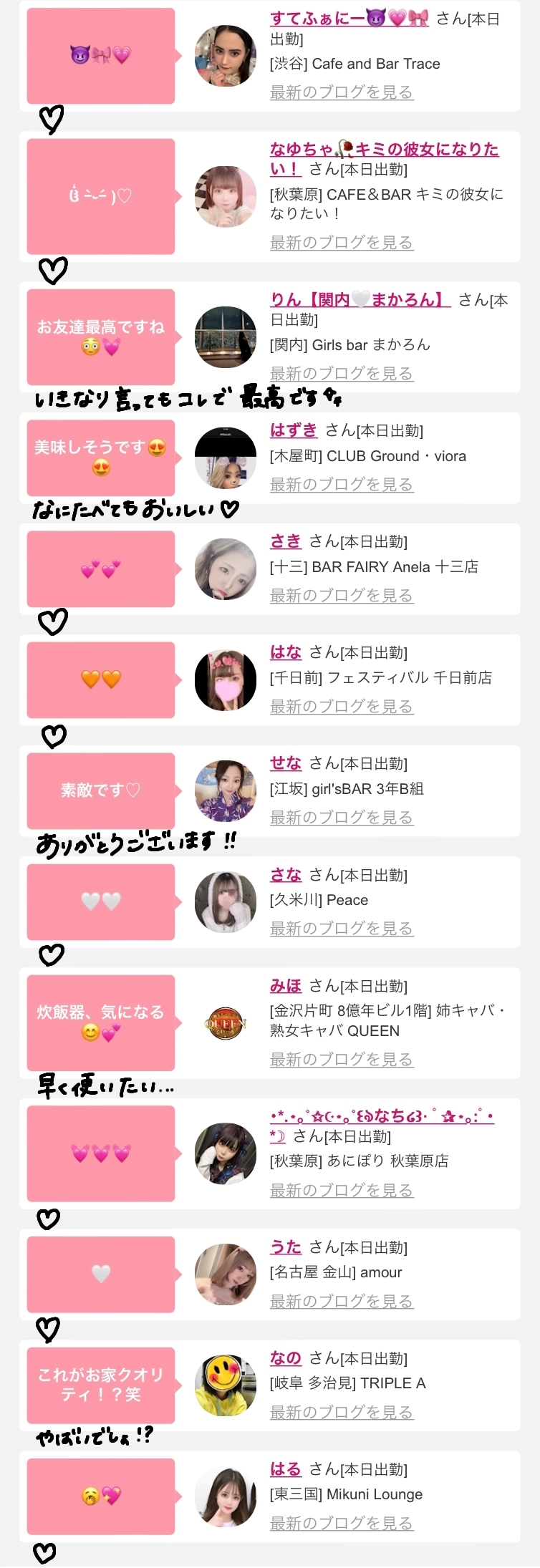Viewport: 540px width, 1568px height.
Task: View latest blog under あにぽり 秋葉原店
Action: tap(342, 1191)
